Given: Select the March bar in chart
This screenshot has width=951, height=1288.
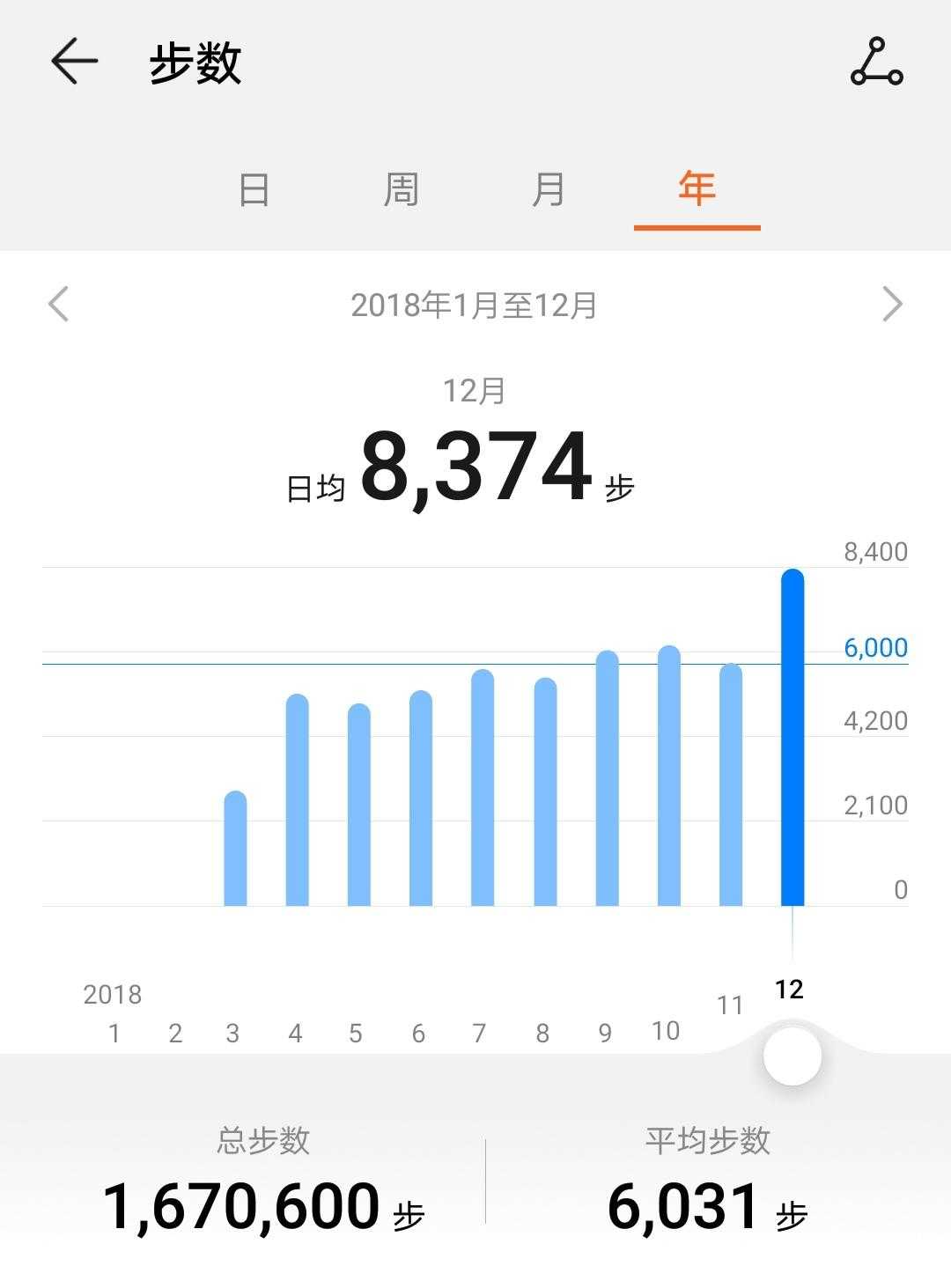Looking at the screenshot, I should pos(235,849).
